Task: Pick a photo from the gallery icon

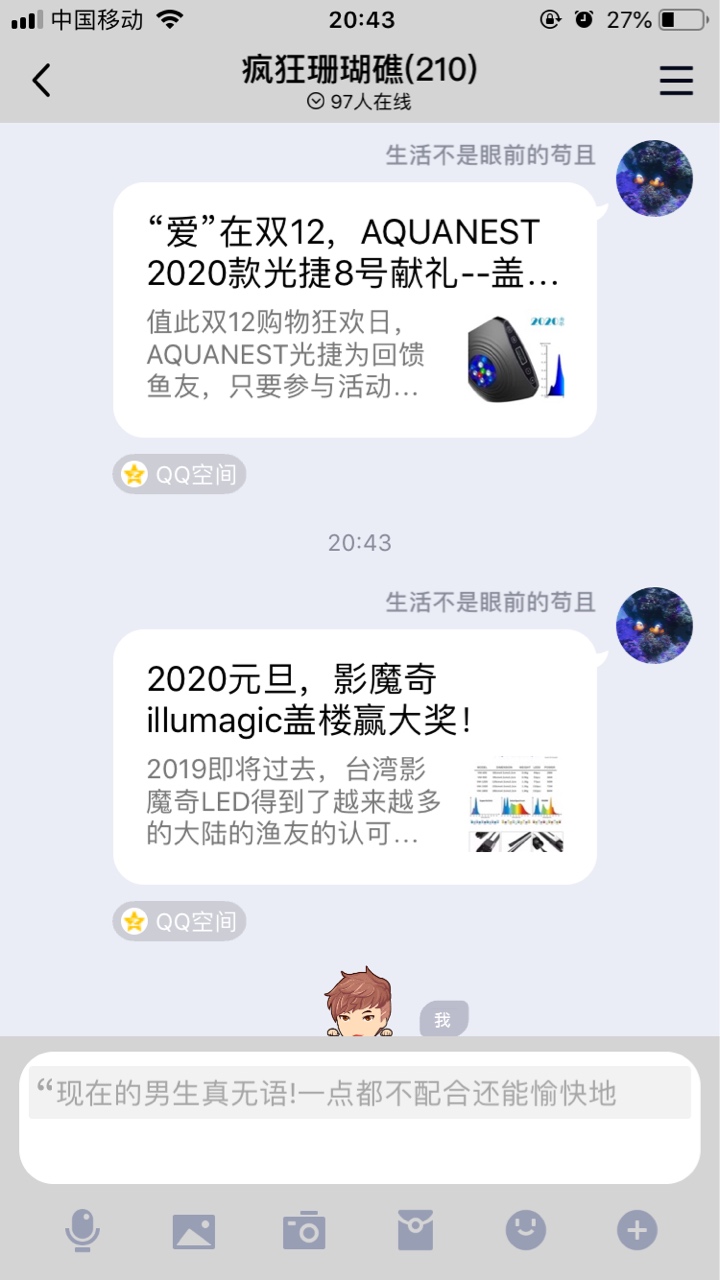Action: pyautogui.click(x=193, y=1230)
